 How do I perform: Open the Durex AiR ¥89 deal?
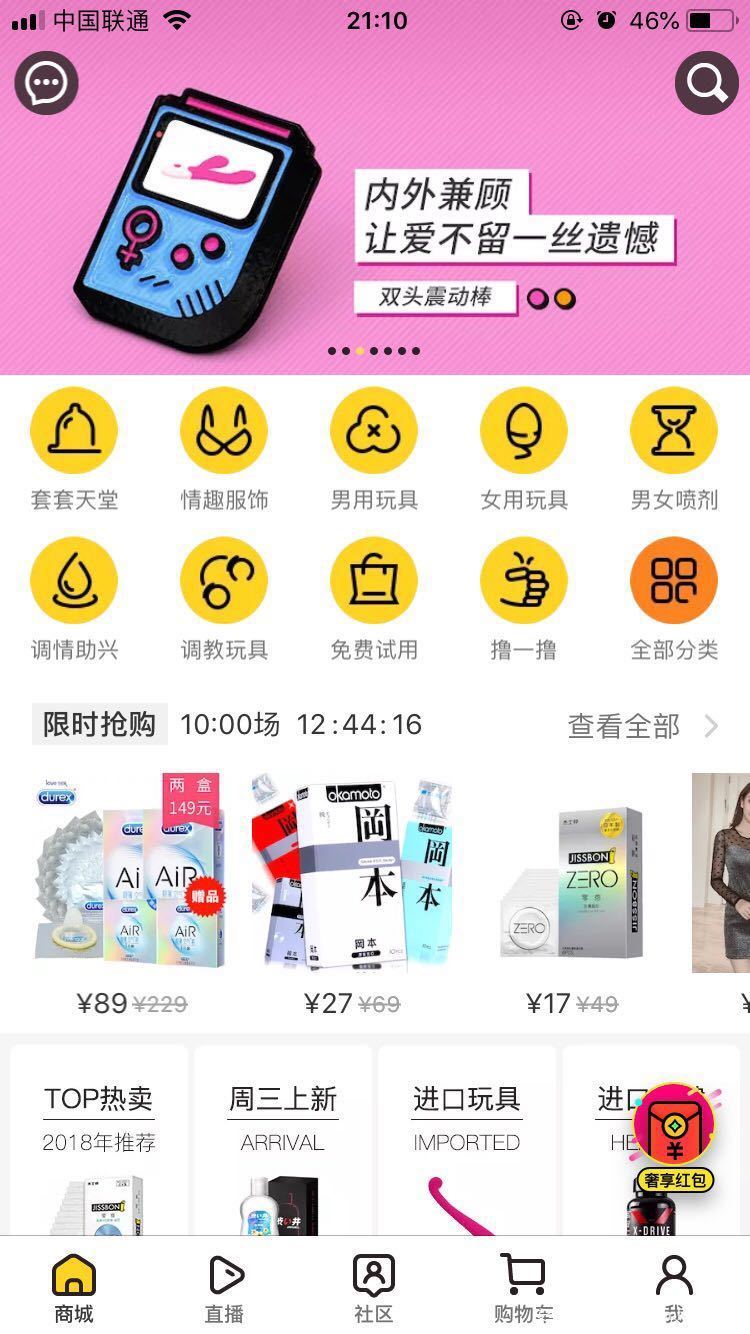click(130, 880)
